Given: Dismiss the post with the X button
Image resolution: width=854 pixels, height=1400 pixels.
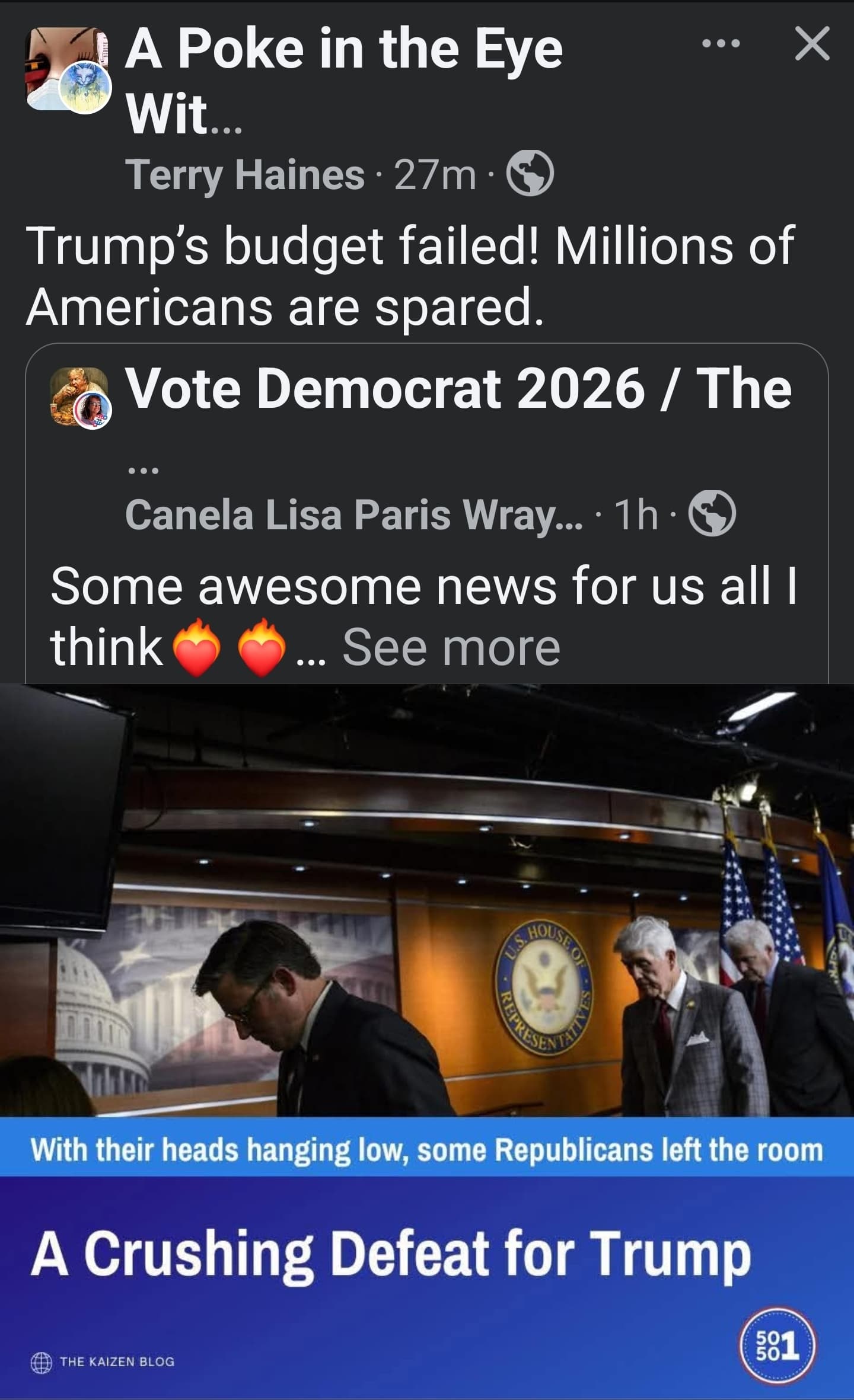Looking at the screenshot, I should [x=812, y=43].
